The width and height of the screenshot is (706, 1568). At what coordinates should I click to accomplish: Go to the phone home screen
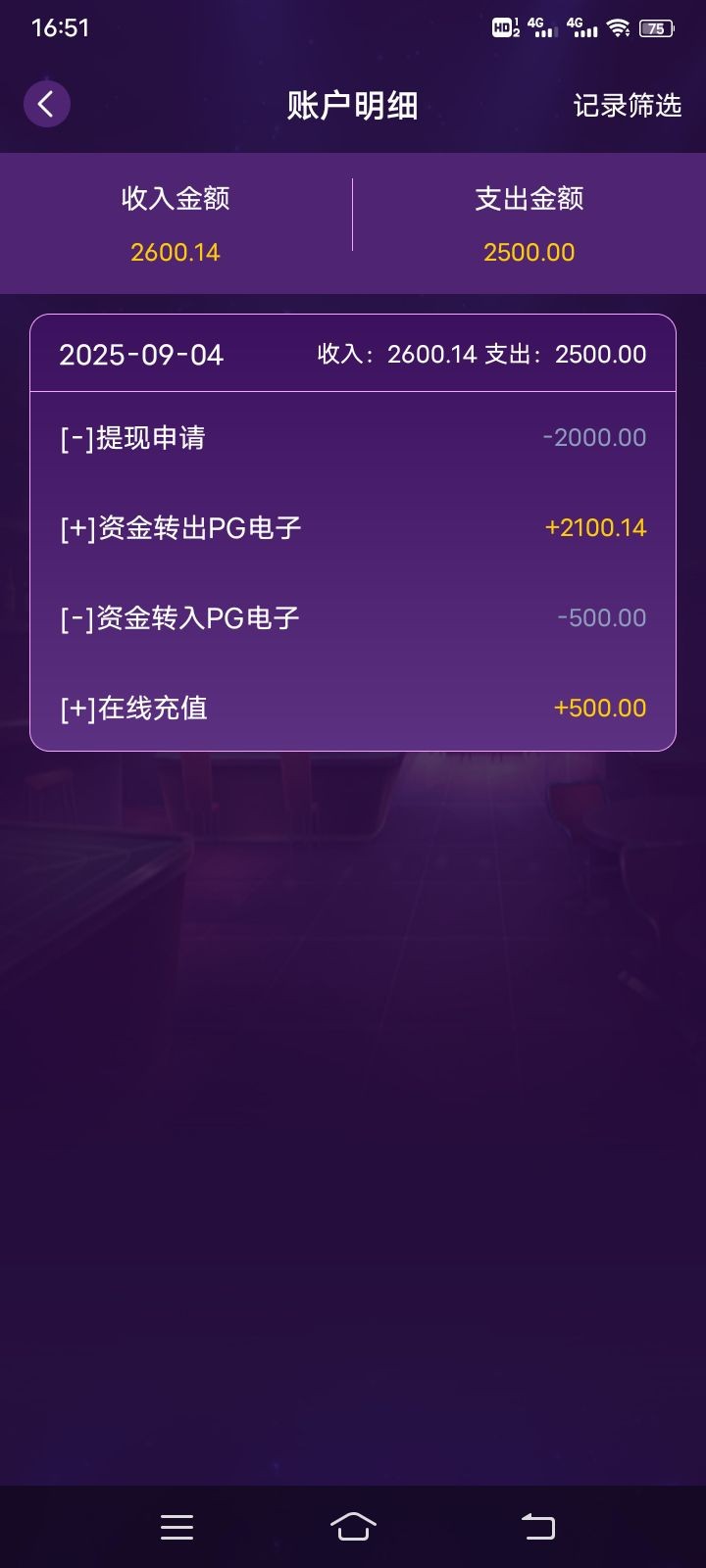(x=353, y=1526)
